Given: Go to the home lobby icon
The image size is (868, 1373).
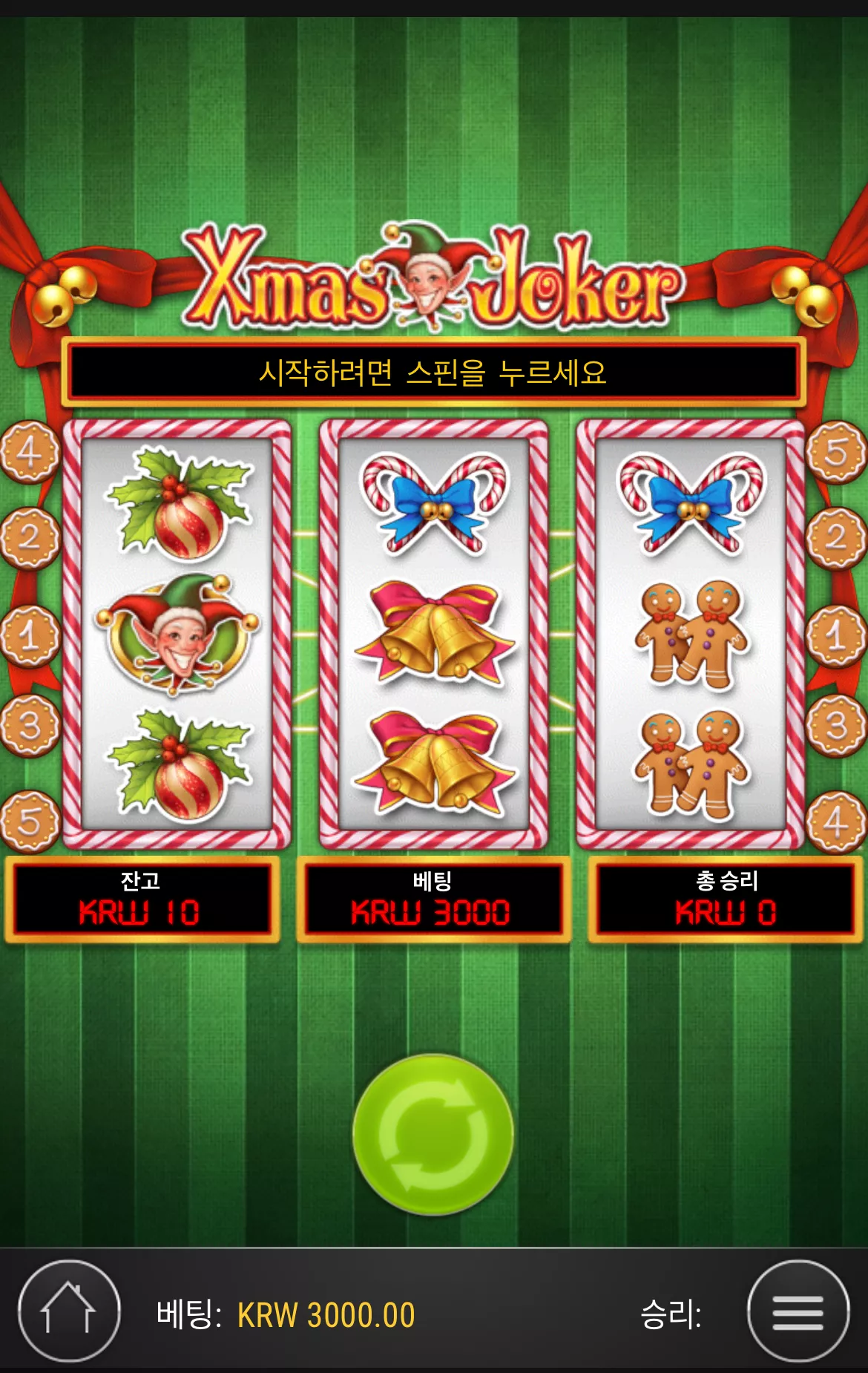Looking at the screenshot, I should pos(69,1311).
